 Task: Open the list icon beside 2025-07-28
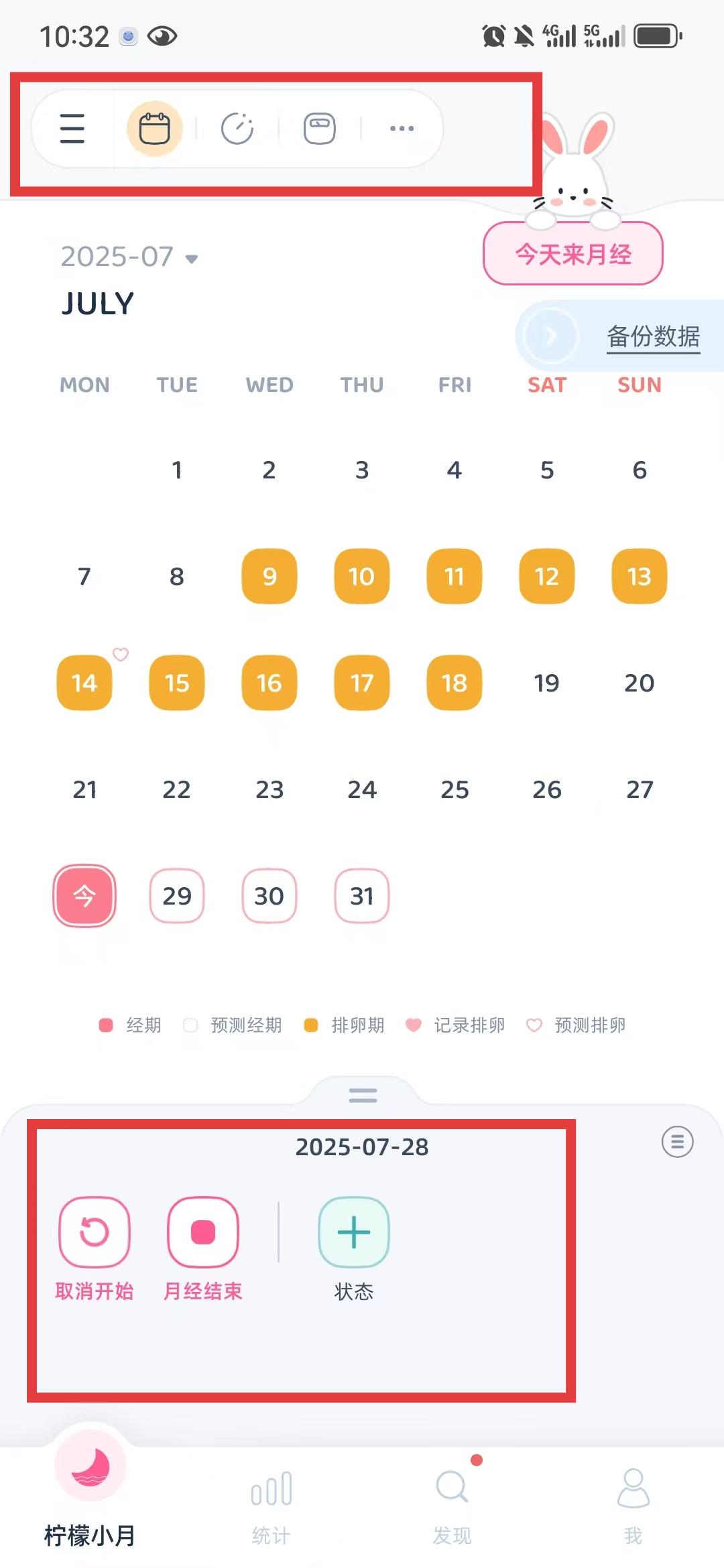pos(677,1142)
